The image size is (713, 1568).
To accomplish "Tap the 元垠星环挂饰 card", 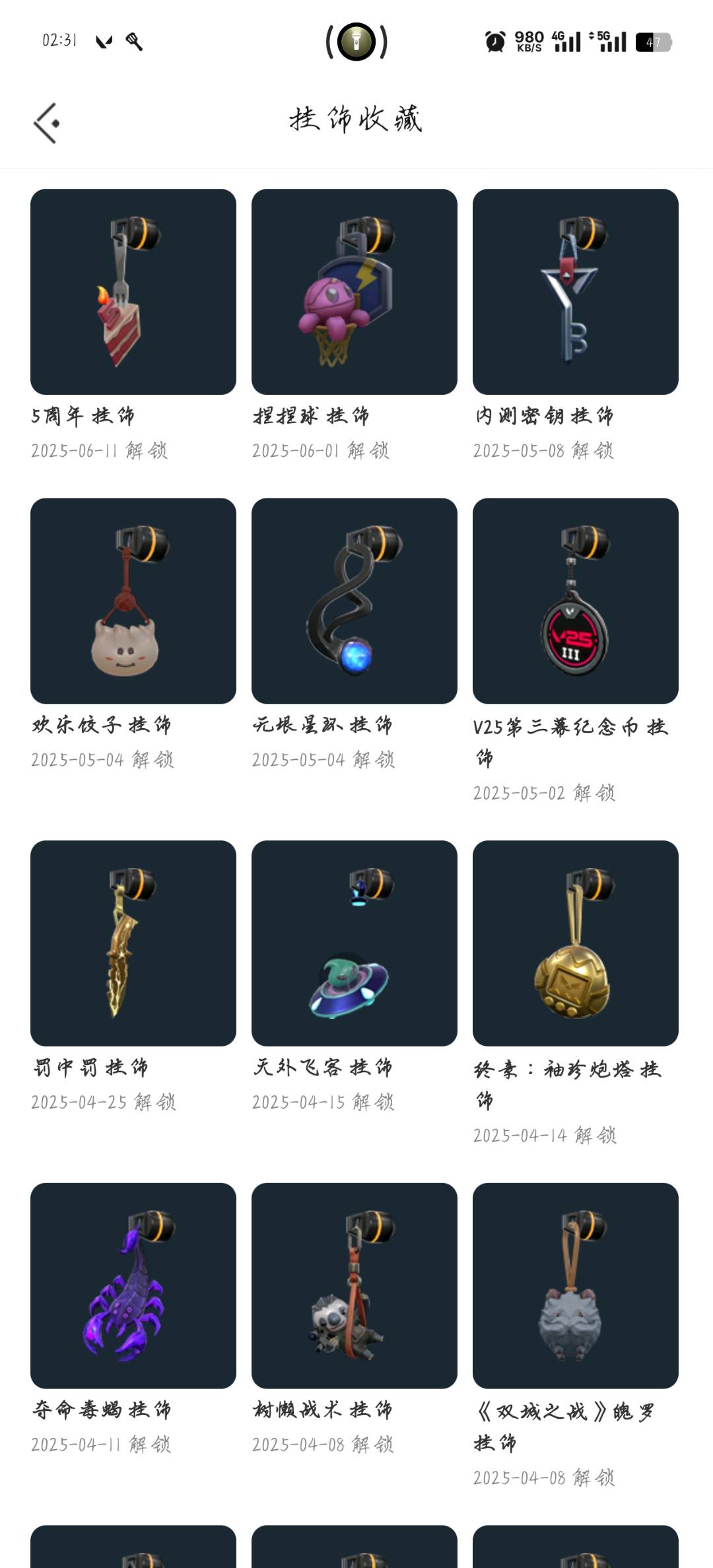I will click(355, 601).
